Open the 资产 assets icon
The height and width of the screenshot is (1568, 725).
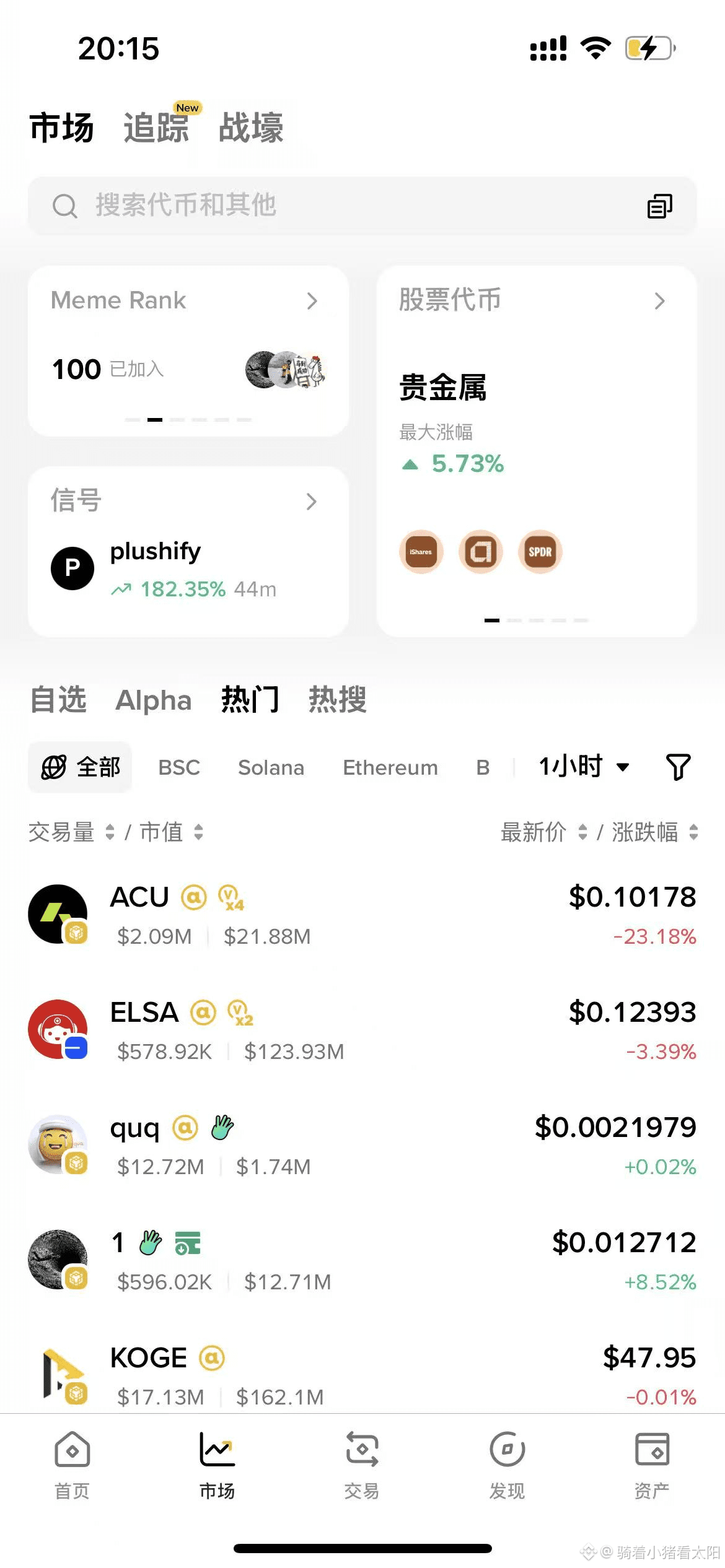click(x=652, y=1449)
